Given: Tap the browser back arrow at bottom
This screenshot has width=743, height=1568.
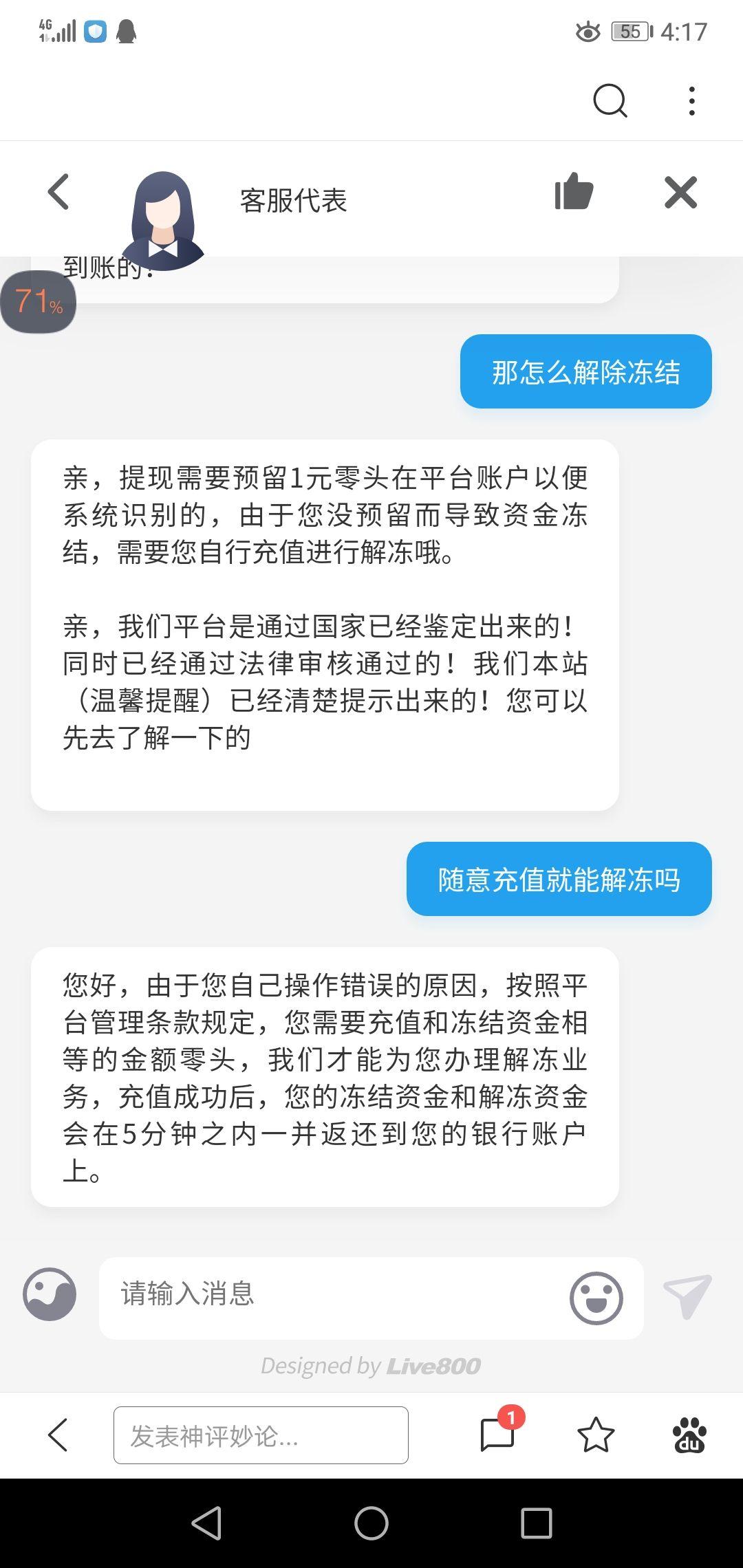Looking at the screenshot, I should (58, 1435).
